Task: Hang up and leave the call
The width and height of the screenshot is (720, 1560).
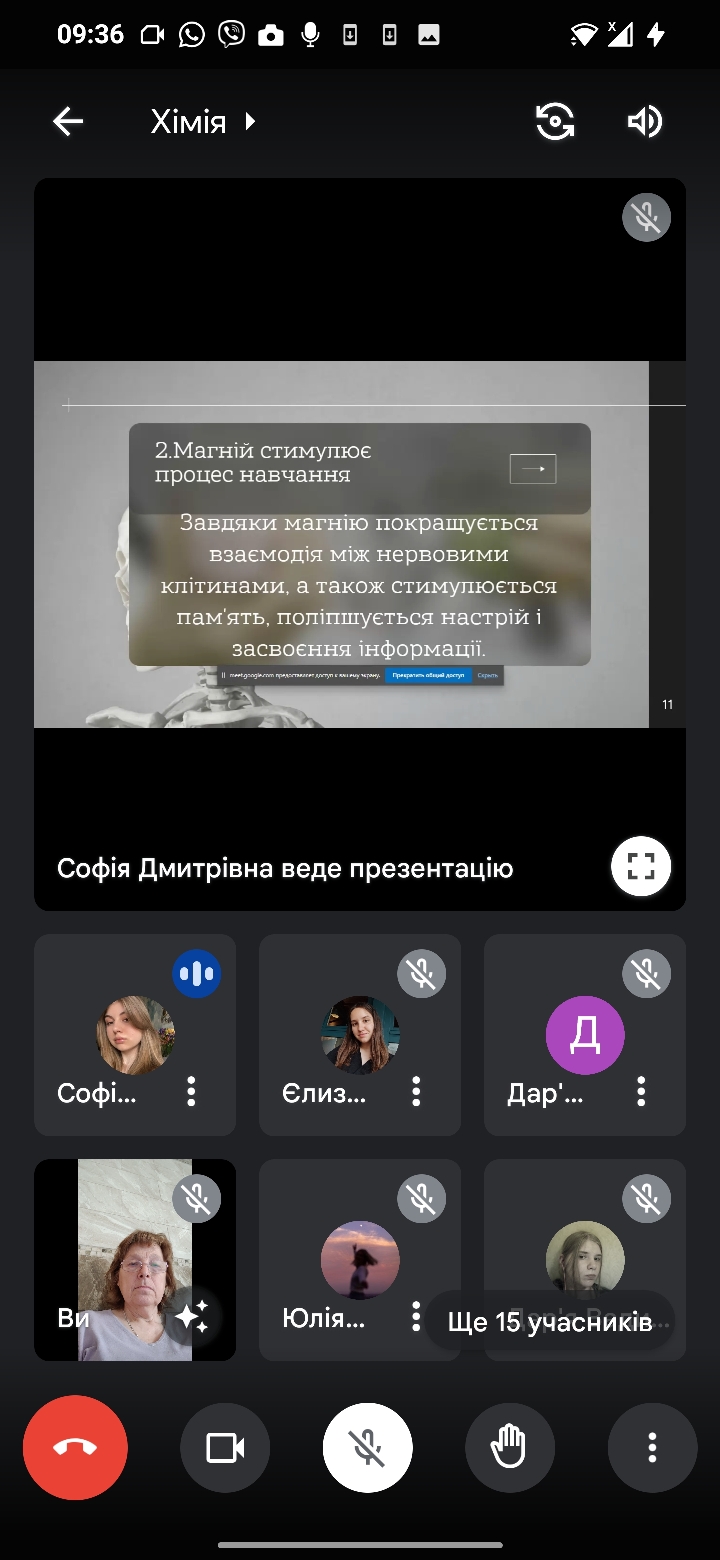Action: (x=75, y=1447)
